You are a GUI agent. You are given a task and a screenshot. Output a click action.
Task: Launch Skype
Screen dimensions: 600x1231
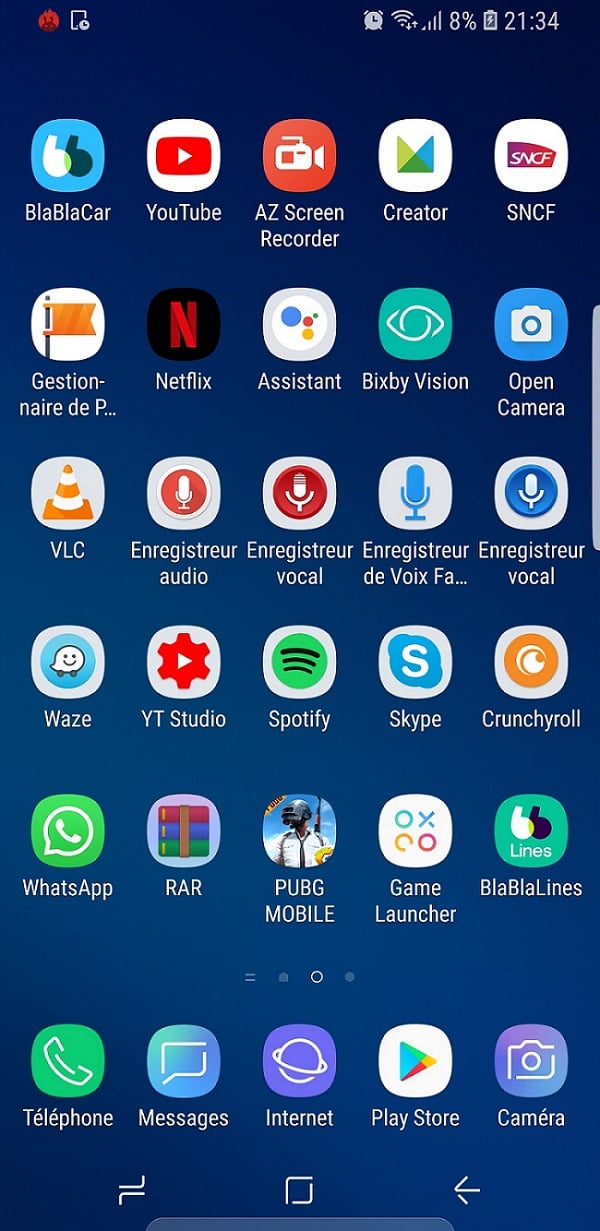pyautogui.click(x=415, y=662)
